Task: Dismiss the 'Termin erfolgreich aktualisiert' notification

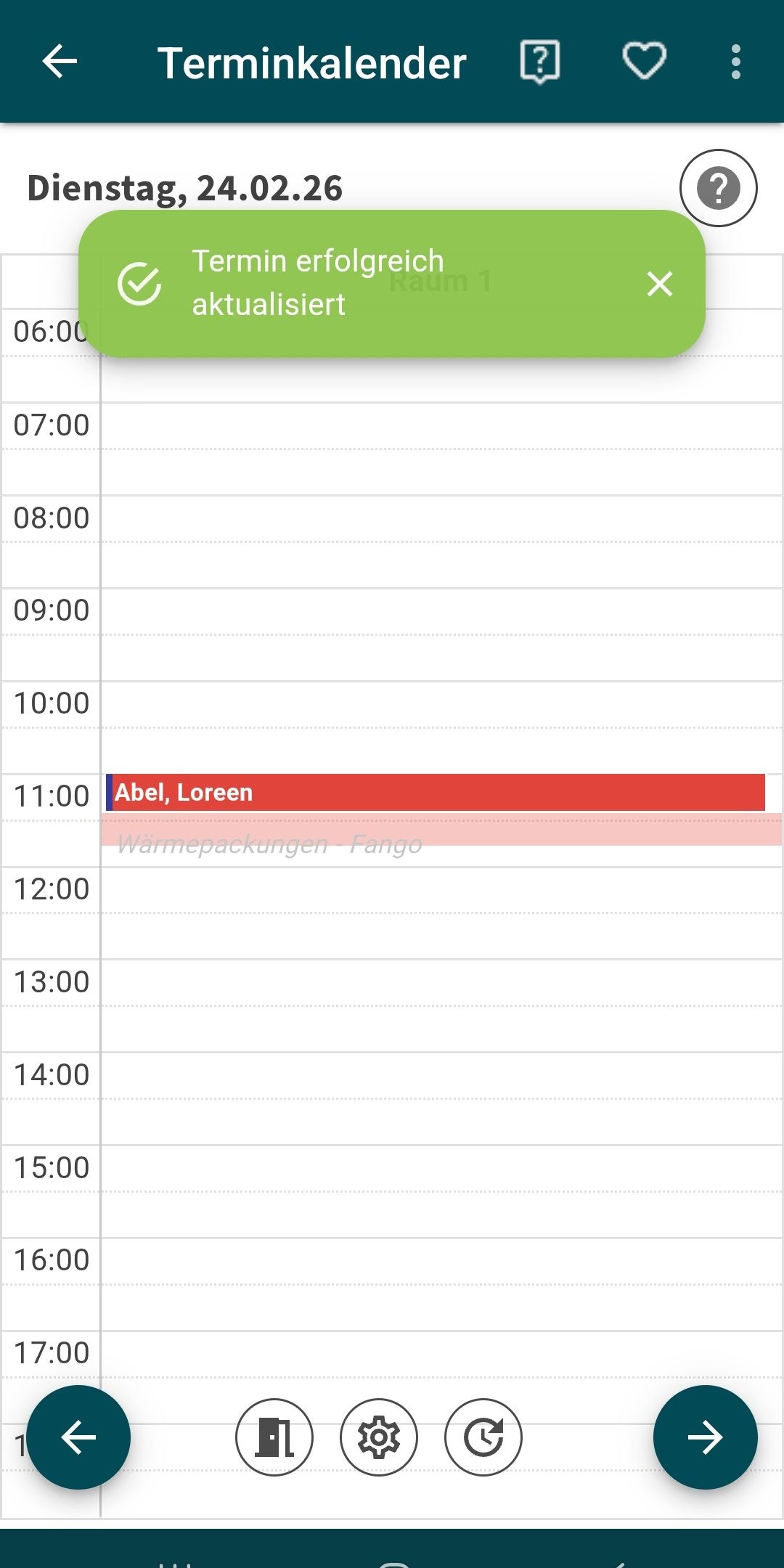Action: pos(659,284)
